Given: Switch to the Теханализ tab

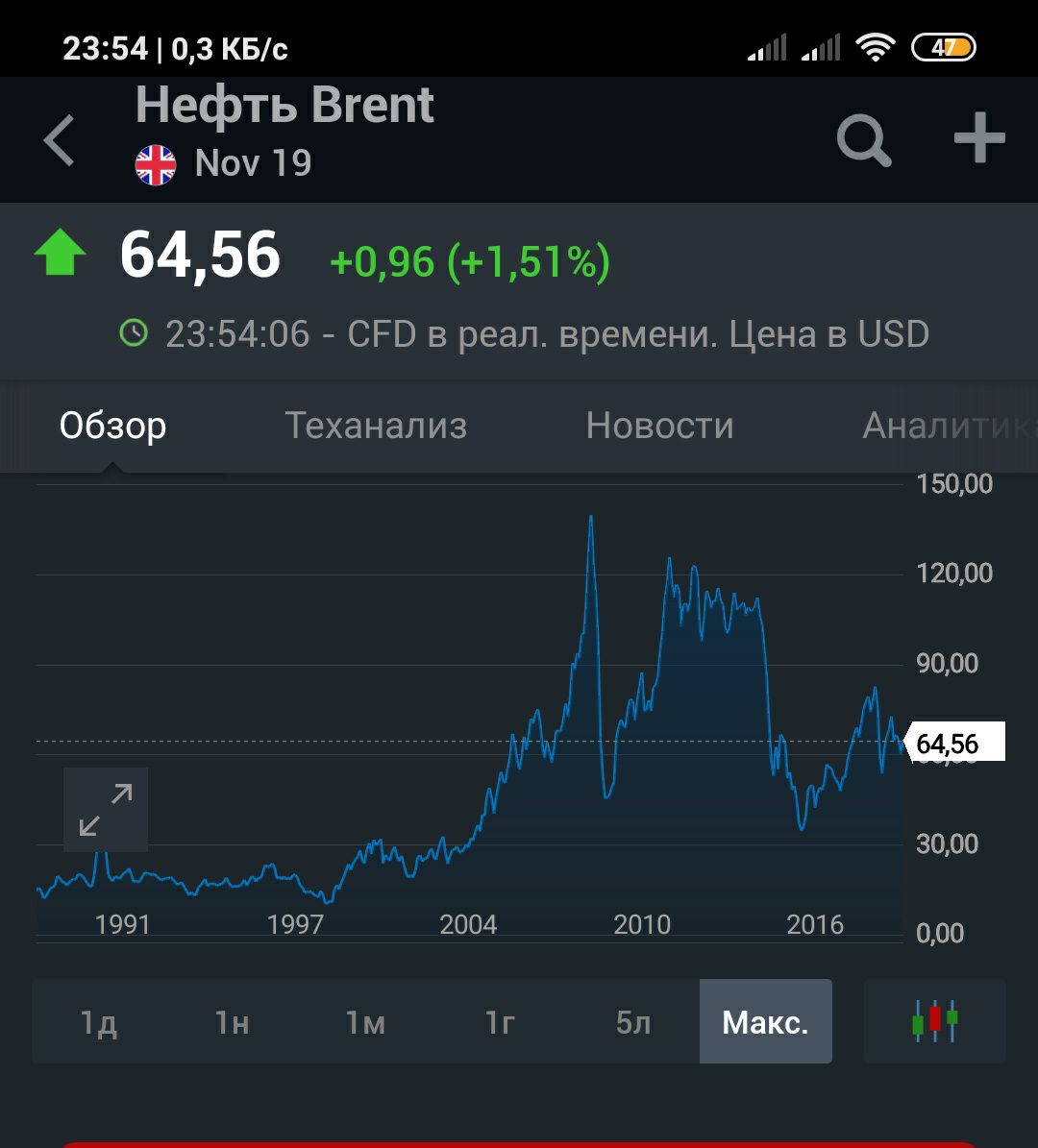Looking at the screenshot, I should pyautogui.click(x=376, y=426).
